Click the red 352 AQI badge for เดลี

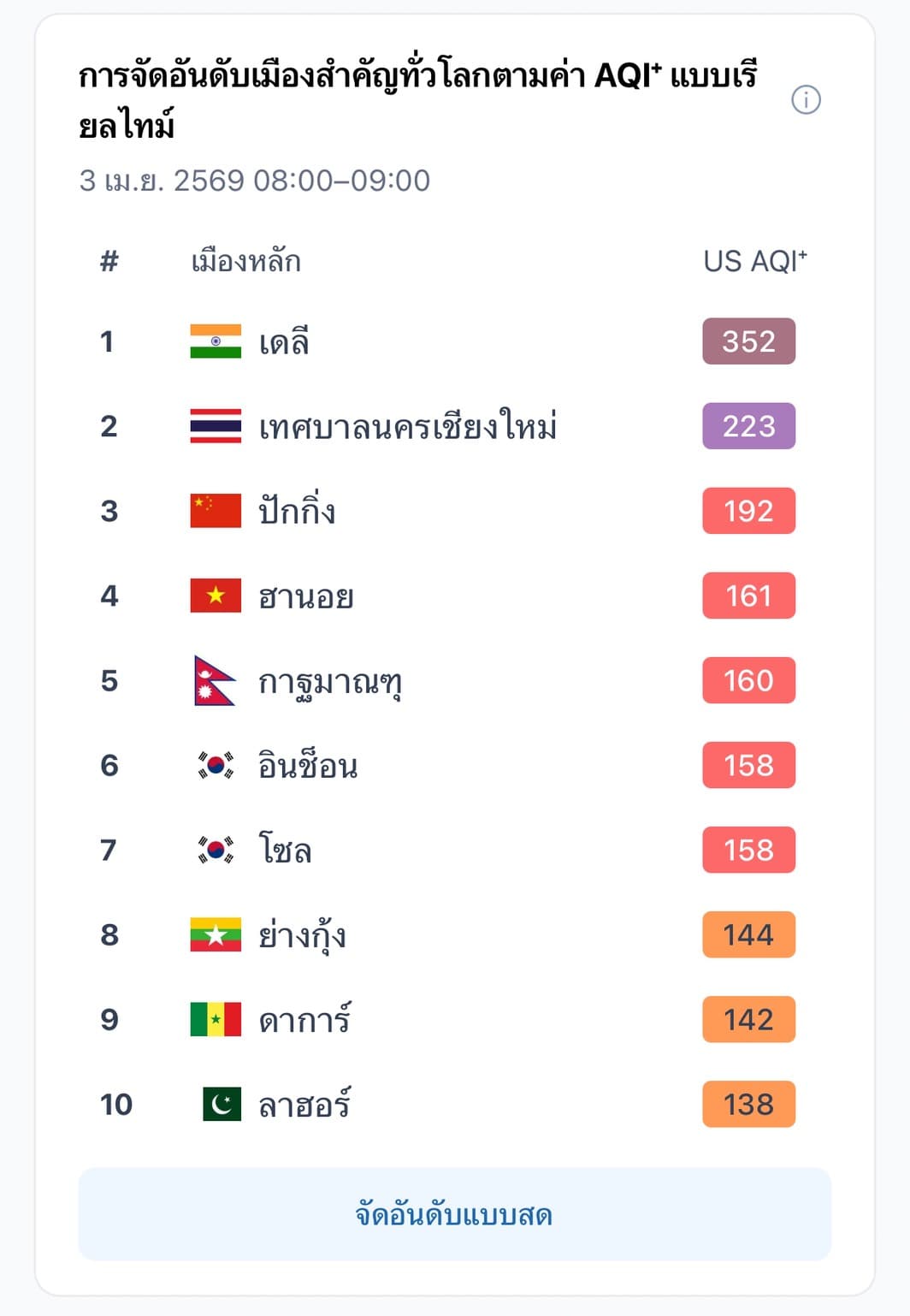(x=748, y=341)
